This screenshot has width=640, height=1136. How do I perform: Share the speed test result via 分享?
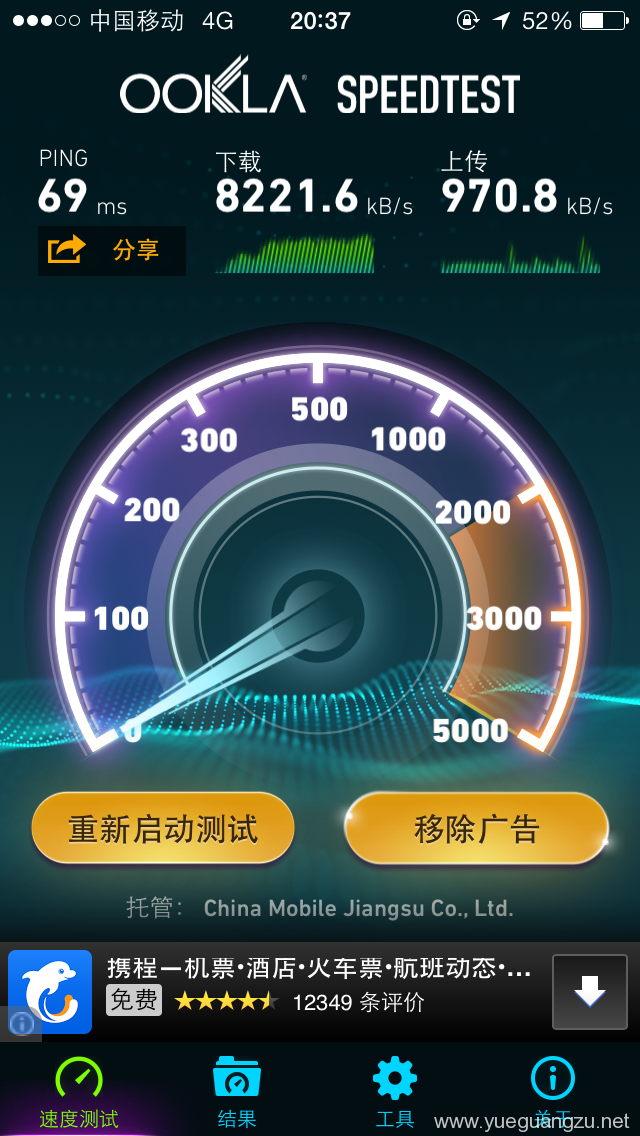pyautogui.click(x=112, y=251)
